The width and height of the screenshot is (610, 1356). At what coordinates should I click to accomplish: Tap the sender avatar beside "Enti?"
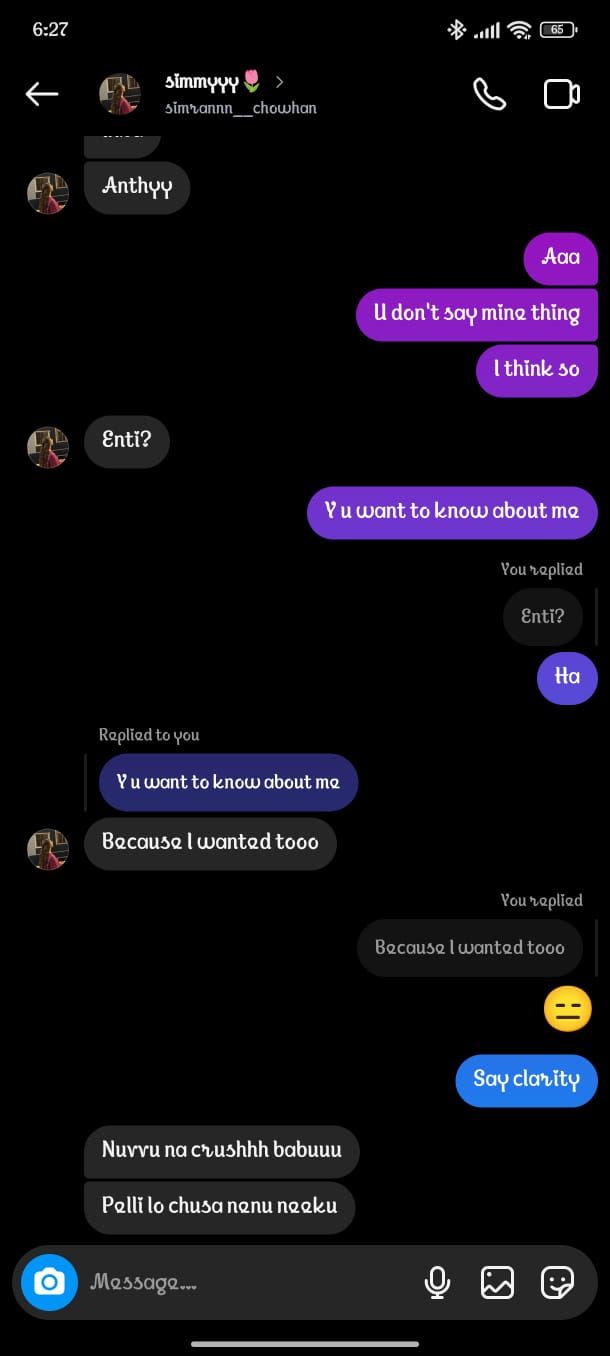pyautogui.click(x=48, y=447)
